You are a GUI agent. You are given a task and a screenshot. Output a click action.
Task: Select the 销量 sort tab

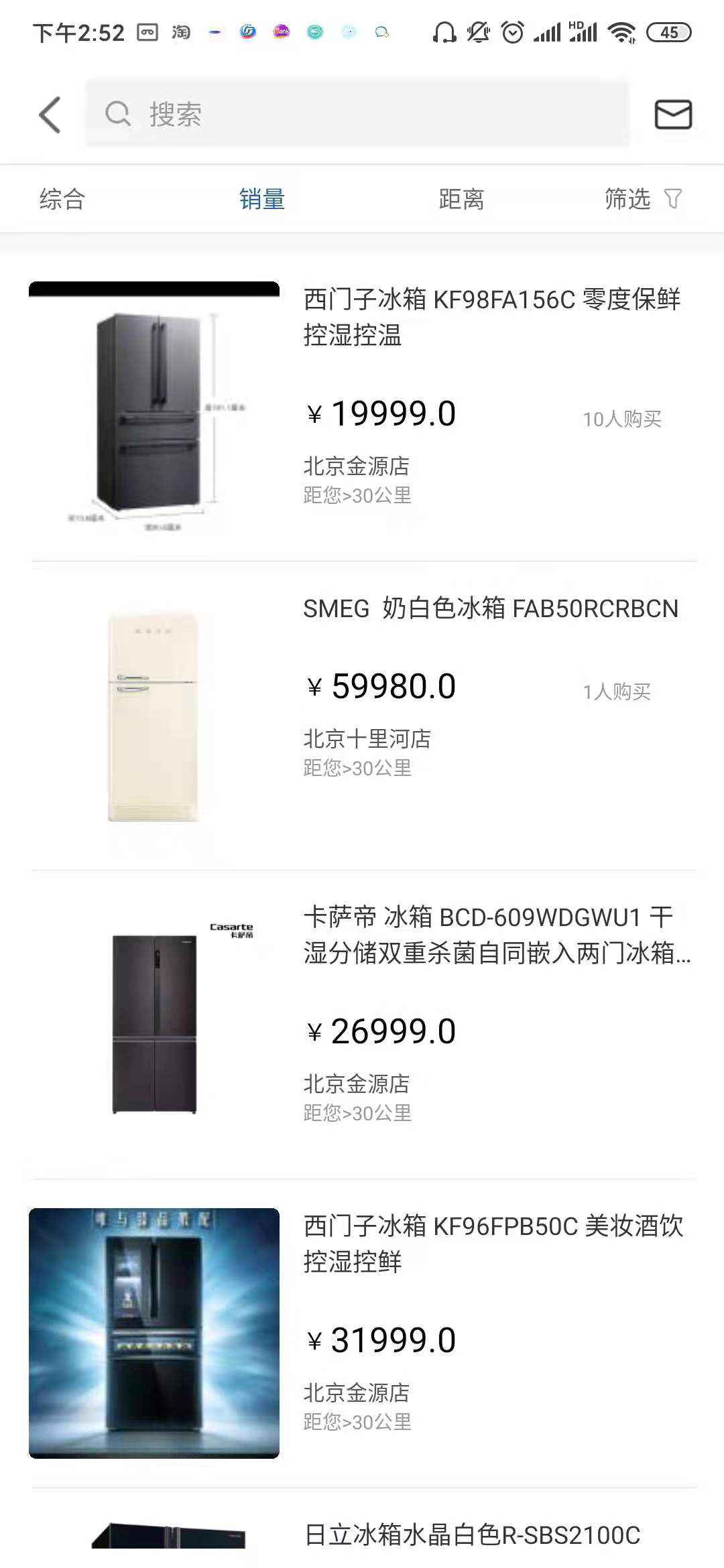(x=262, y=199)
